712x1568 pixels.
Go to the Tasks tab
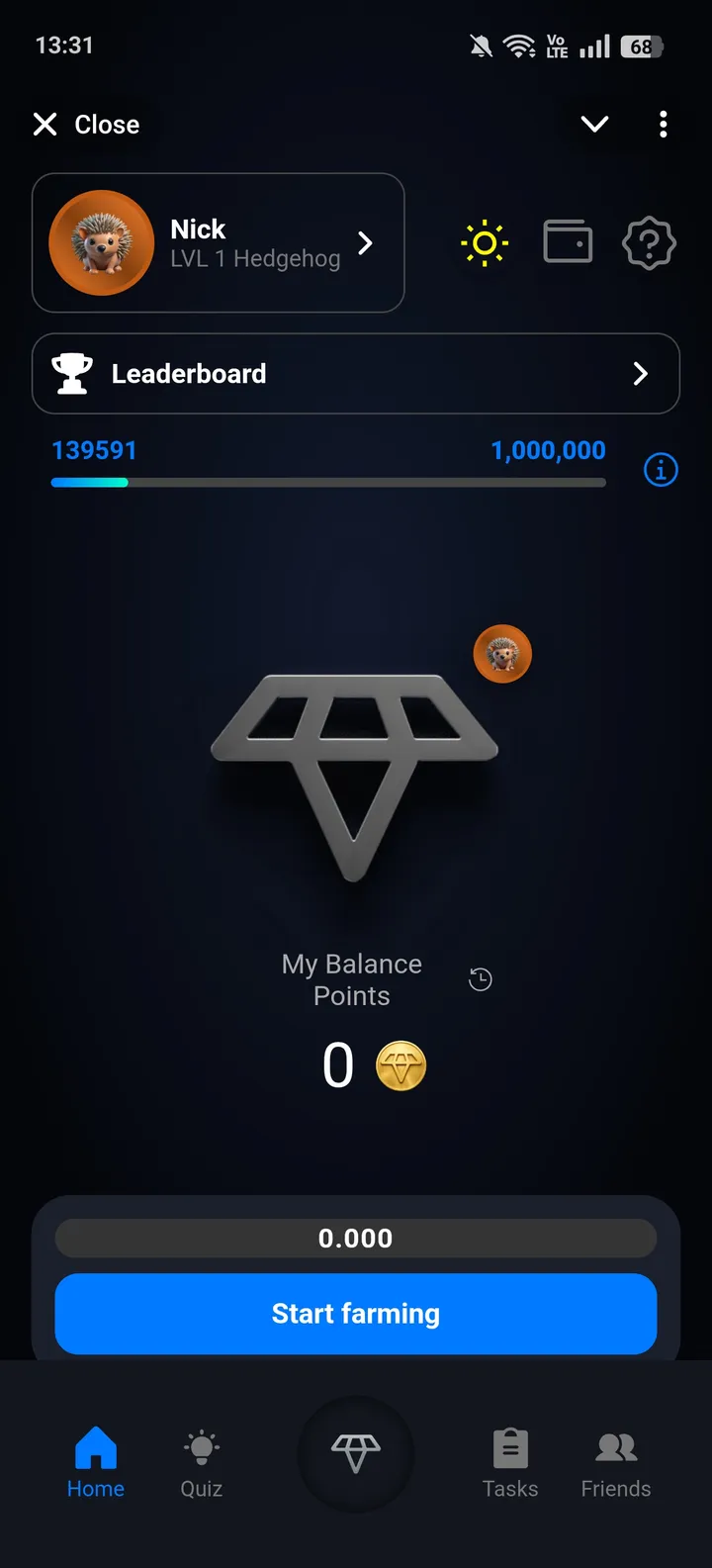510,1463
